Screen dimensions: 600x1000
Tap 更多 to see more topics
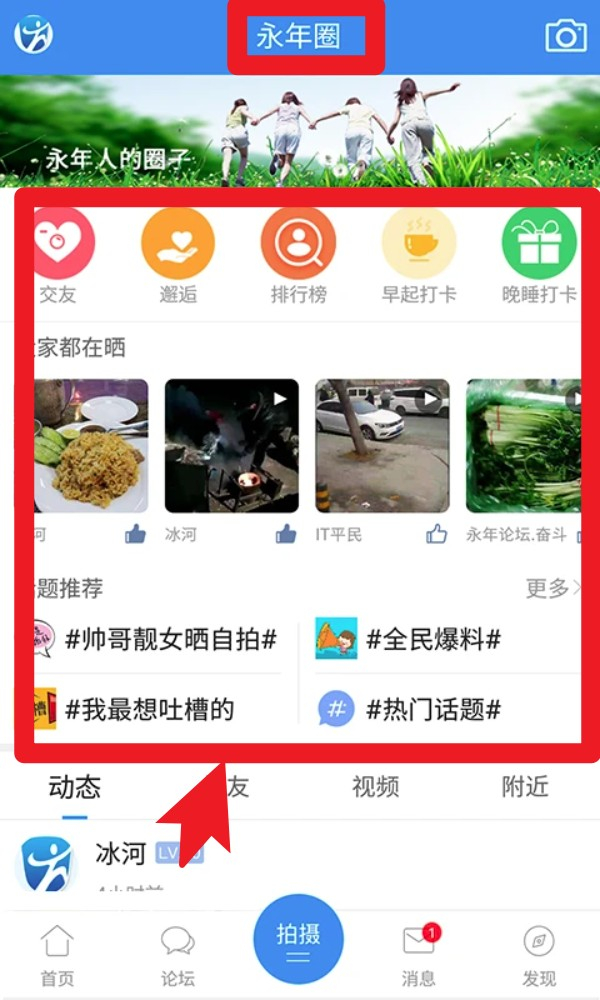coord(552,588)
